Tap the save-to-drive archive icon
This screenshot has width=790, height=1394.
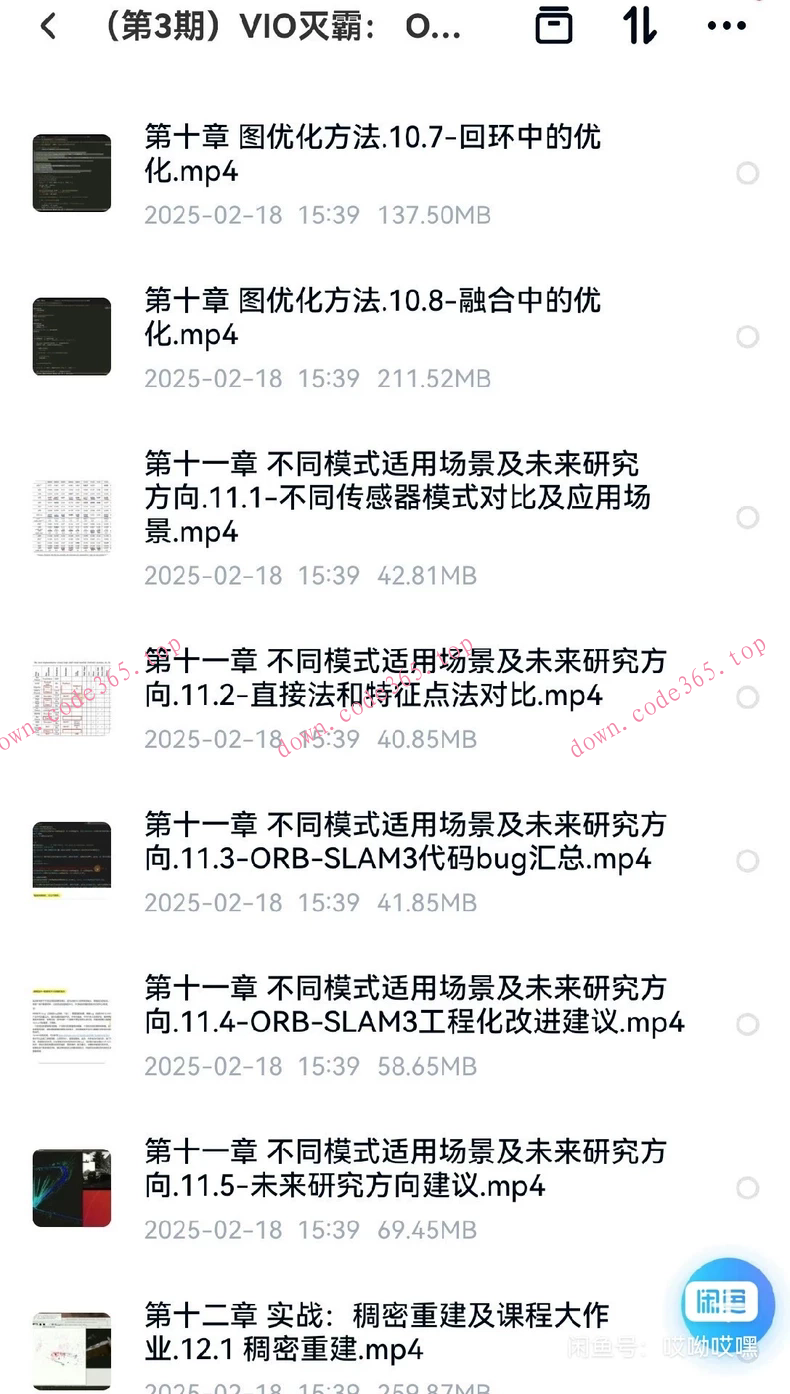click(x=553, y=25)
